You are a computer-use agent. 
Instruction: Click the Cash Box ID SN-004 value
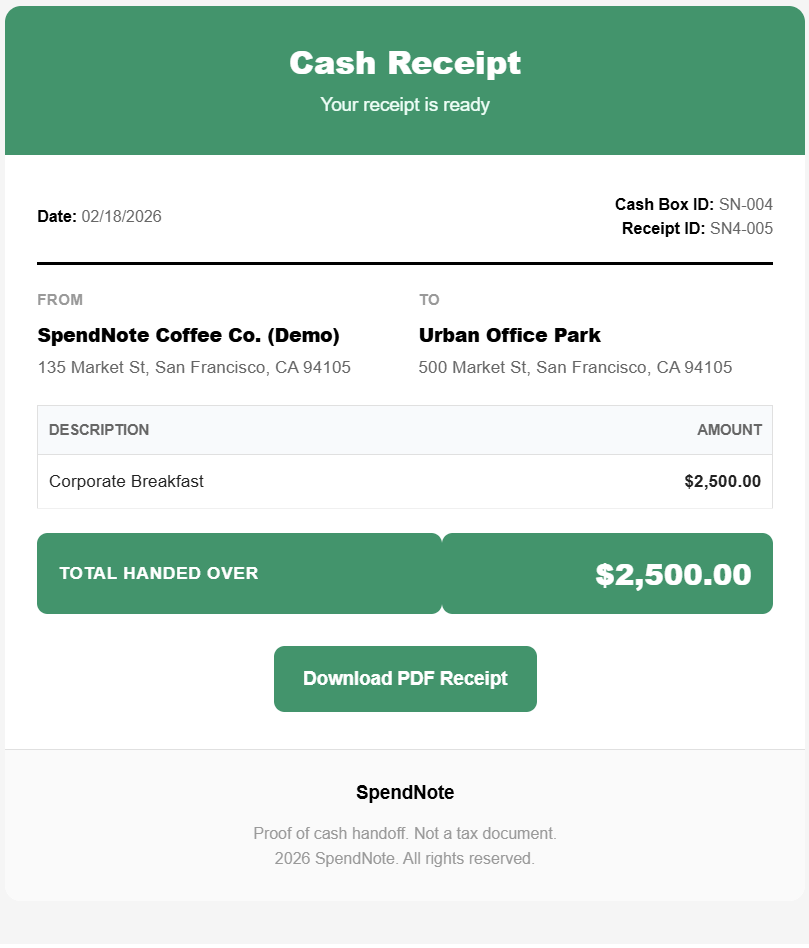pyautogui.click(x=745, y=204)
